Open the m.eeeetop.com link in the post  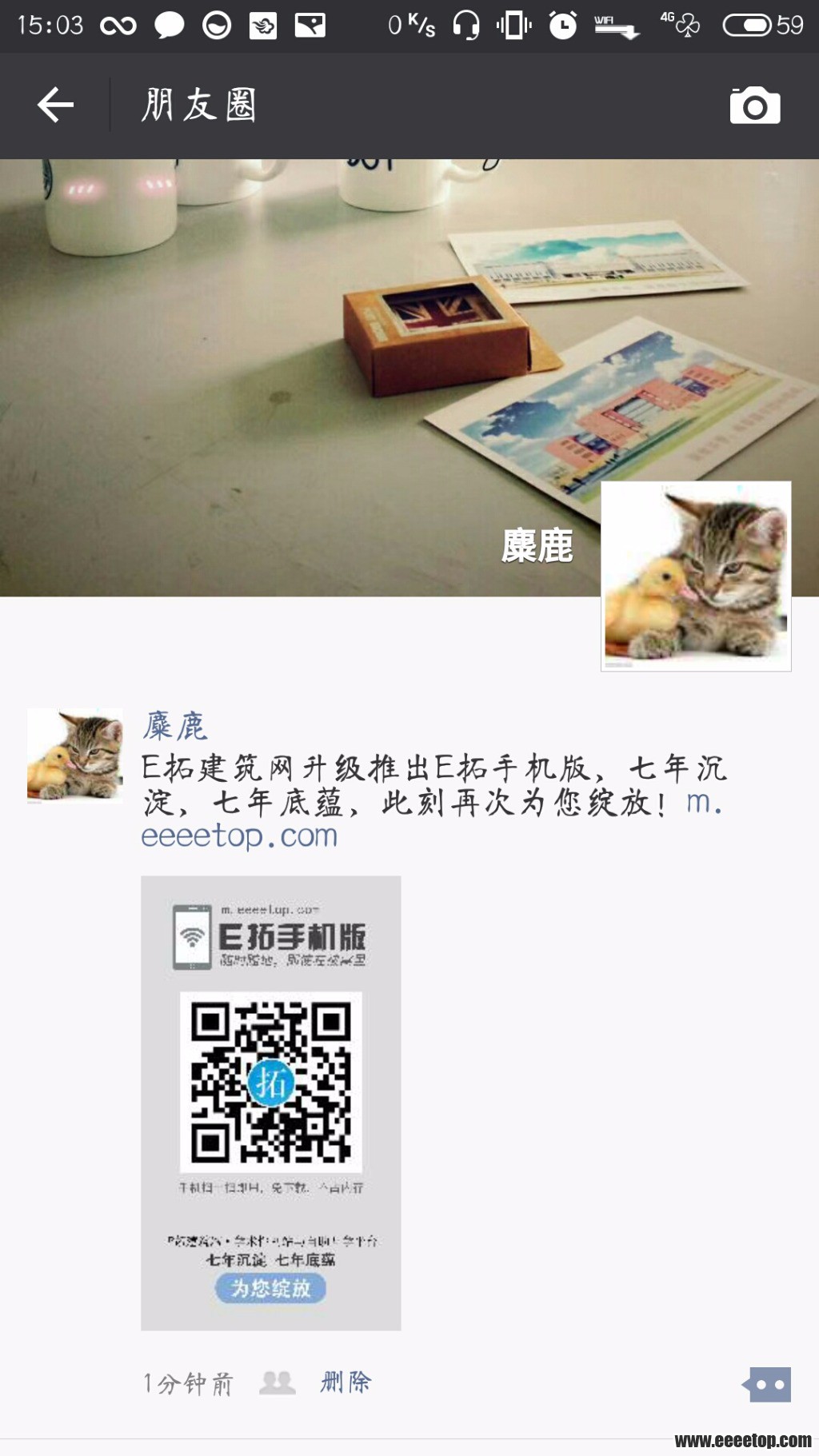tap(240, 836)
